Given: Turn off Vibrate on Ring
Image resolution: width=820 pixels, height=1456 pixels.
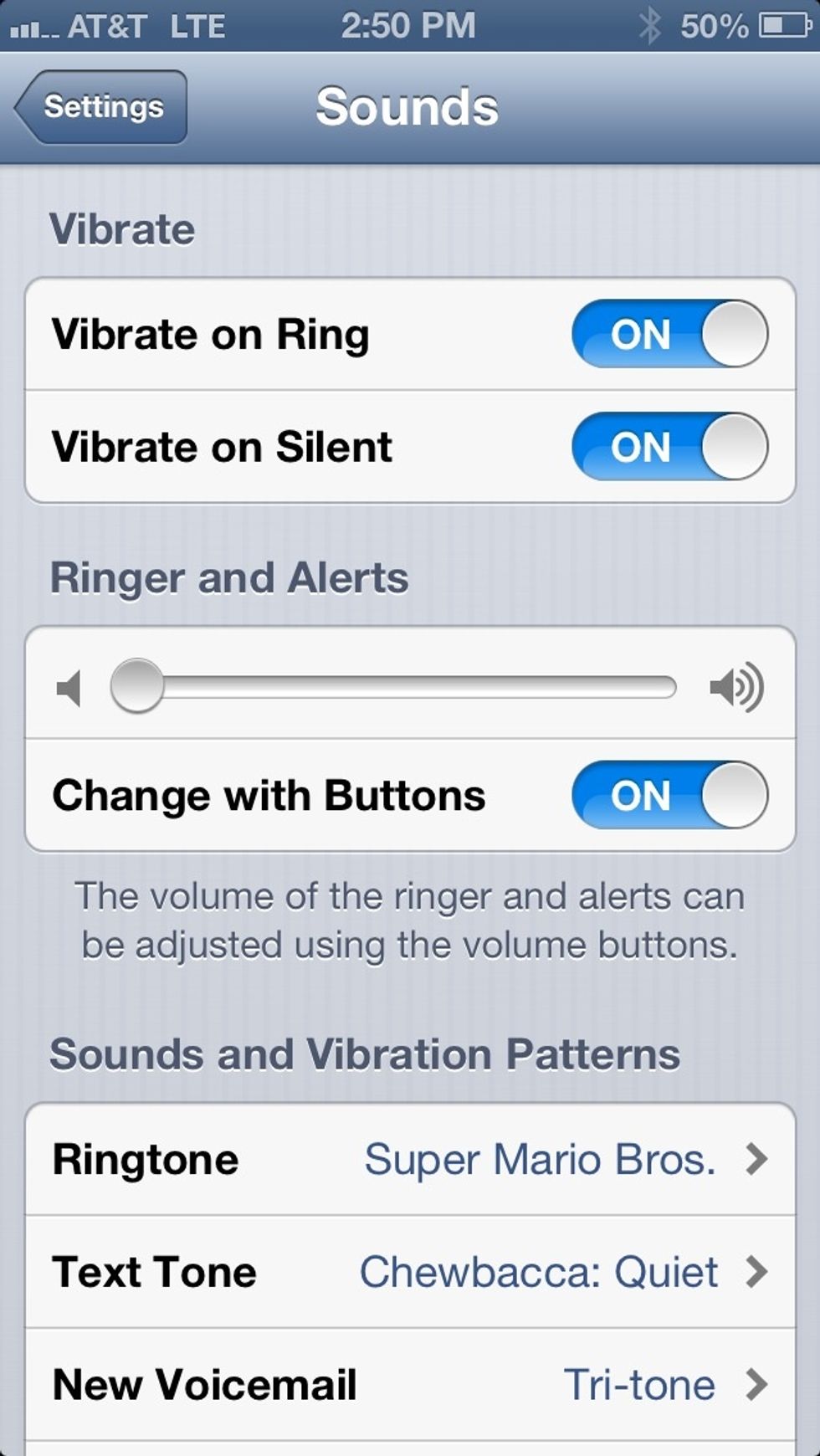Looking at the screenshot, I should 669,333.
